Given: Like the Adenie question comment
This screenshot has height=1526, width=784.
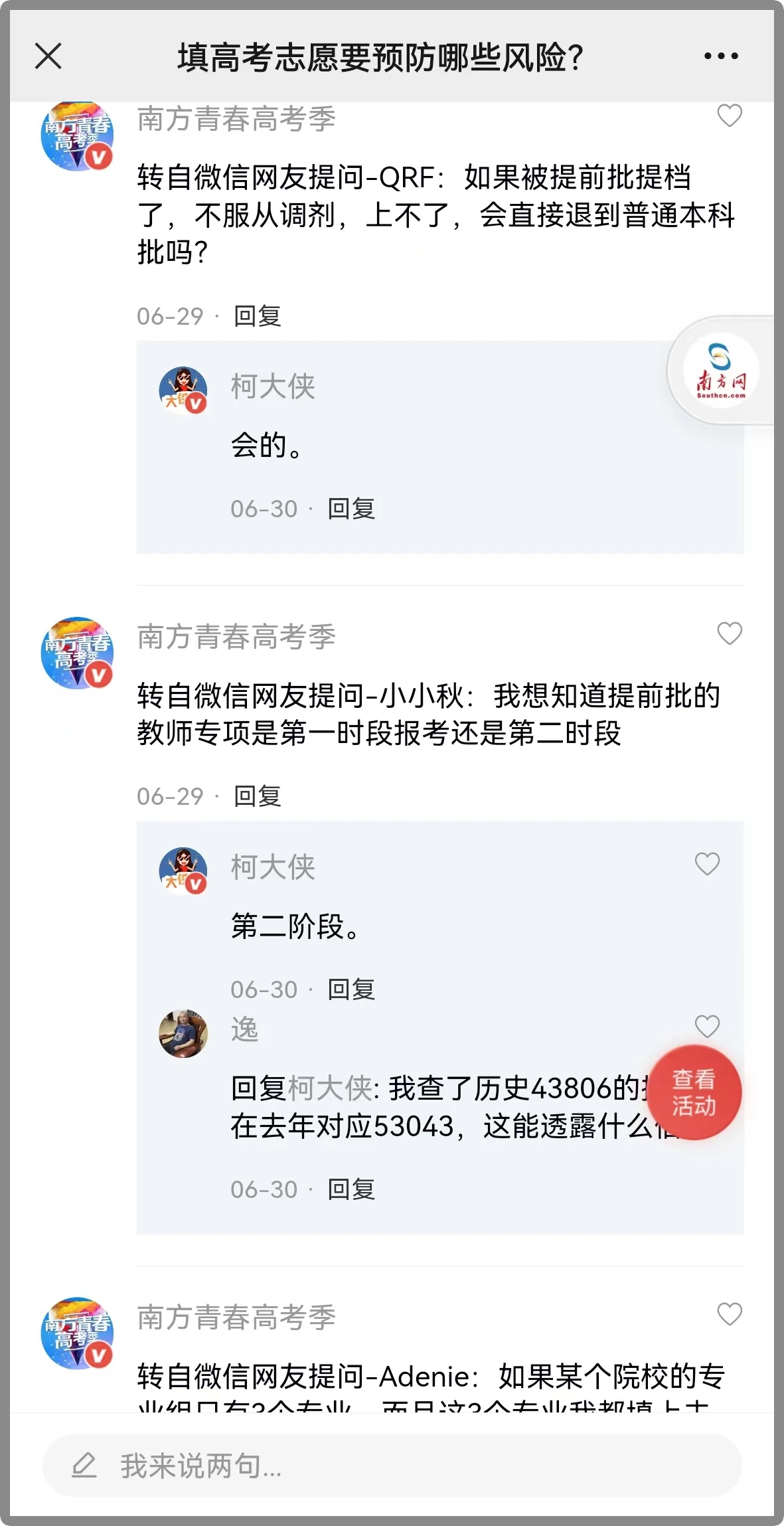Looking at the screenshot, I should tap(730, 1314).
